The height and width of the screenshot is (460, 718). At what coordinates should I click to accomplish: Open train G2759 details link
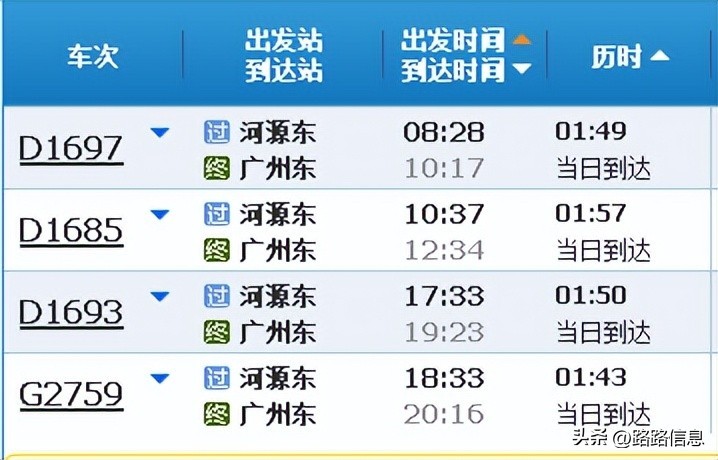(71, 396)
